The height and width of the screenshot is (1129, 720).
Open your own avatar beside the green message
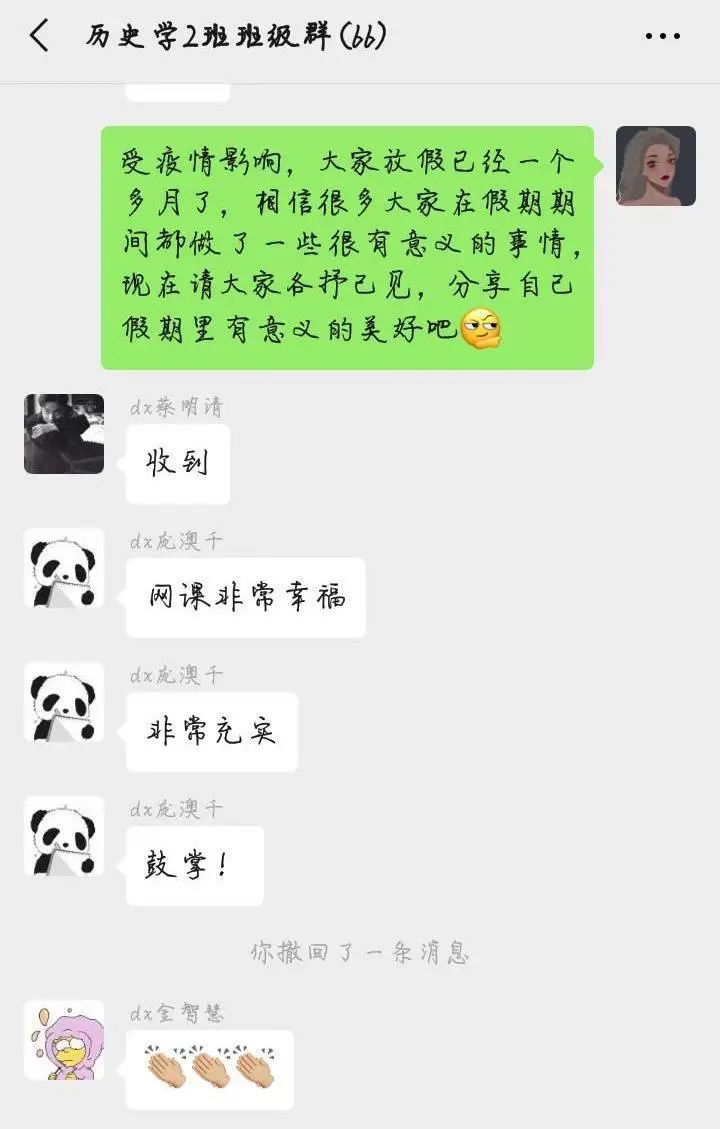pyautogui.click(x=655, y=166)
